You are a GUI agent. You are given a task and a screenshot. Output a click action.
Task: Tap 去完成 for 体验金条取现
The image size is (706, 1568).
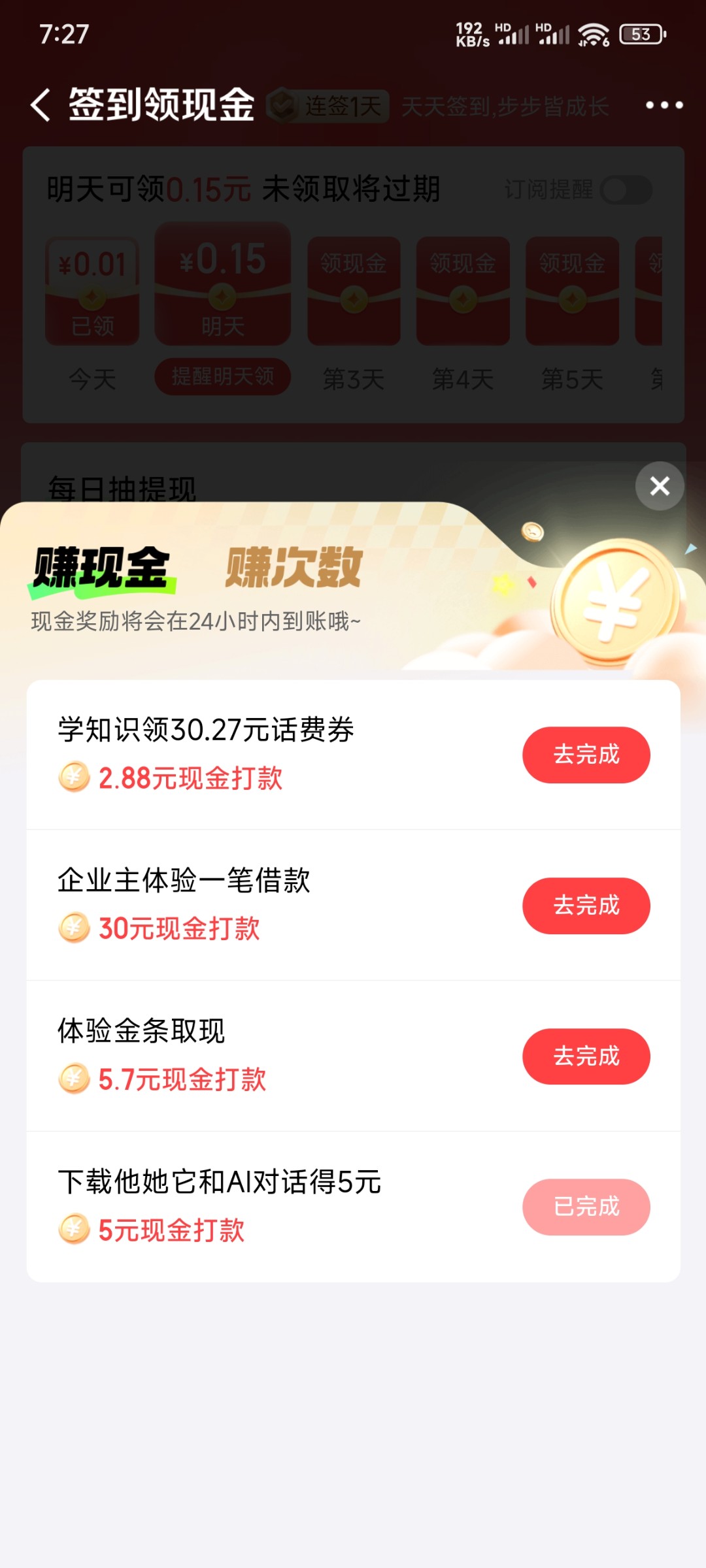586,1056
